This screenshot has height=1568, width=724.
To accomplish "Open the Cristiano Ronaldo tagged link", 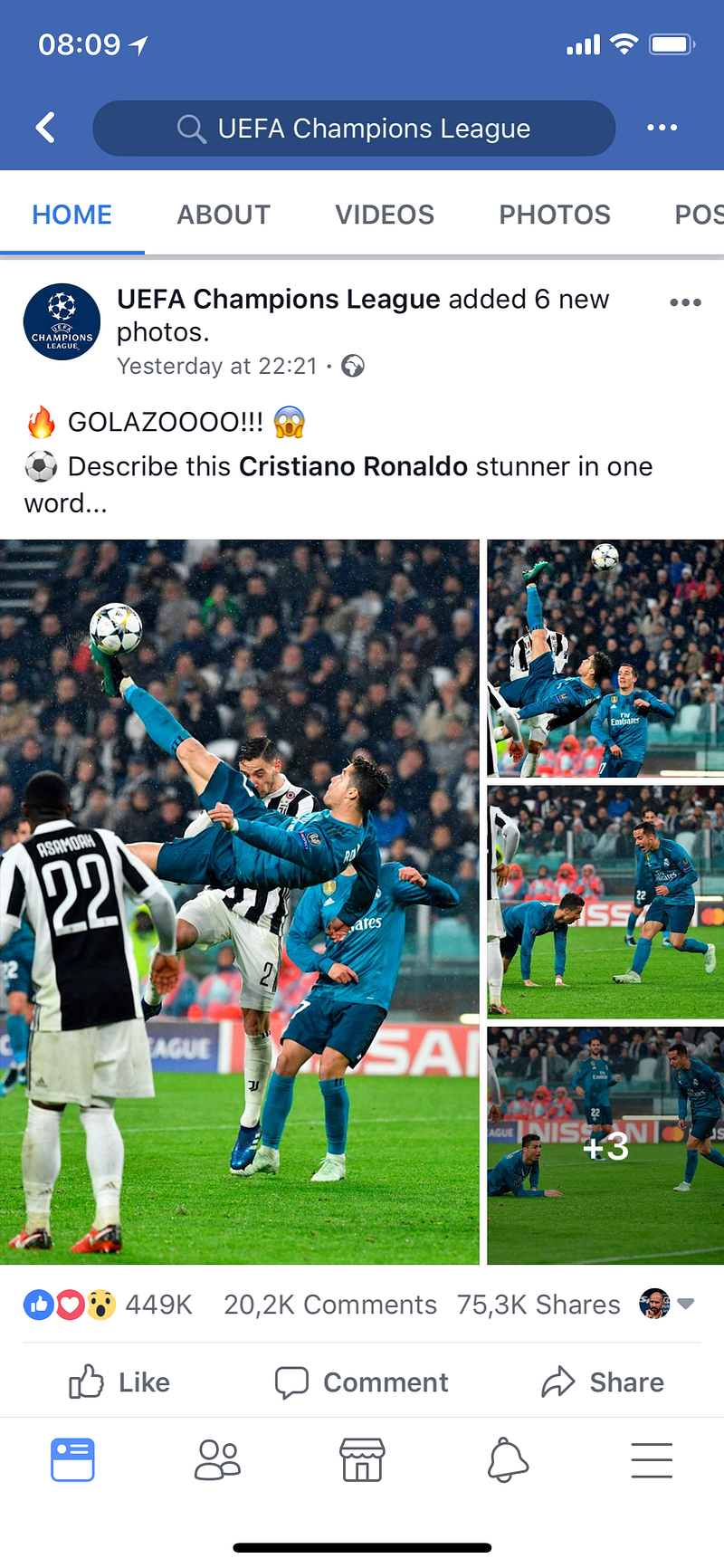I will click(x=353, y=466).
